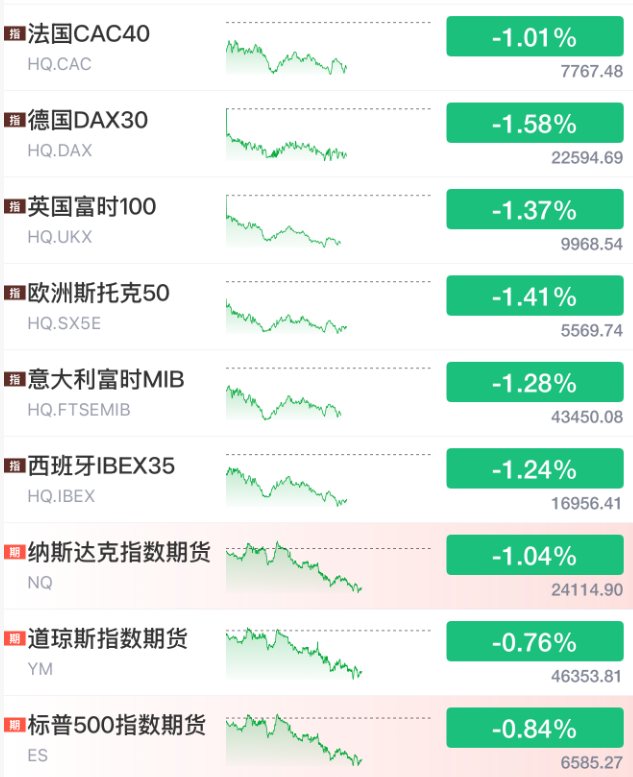Open the 西班牙IBEX35 index quote
633x777 pixels.
[x=100, y=466]
